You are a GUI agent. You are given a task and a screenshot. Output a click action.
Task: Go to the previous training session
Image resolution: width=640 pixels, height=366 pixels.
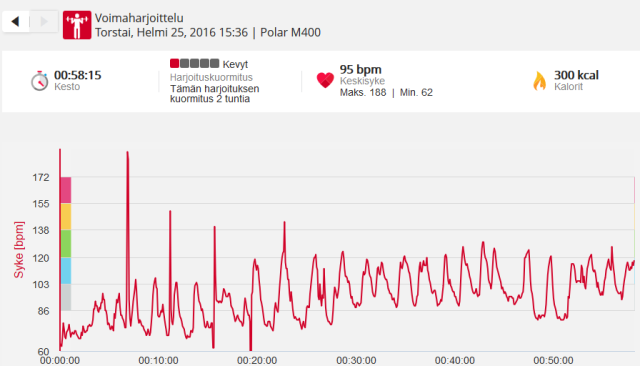(x=16, y=21)
